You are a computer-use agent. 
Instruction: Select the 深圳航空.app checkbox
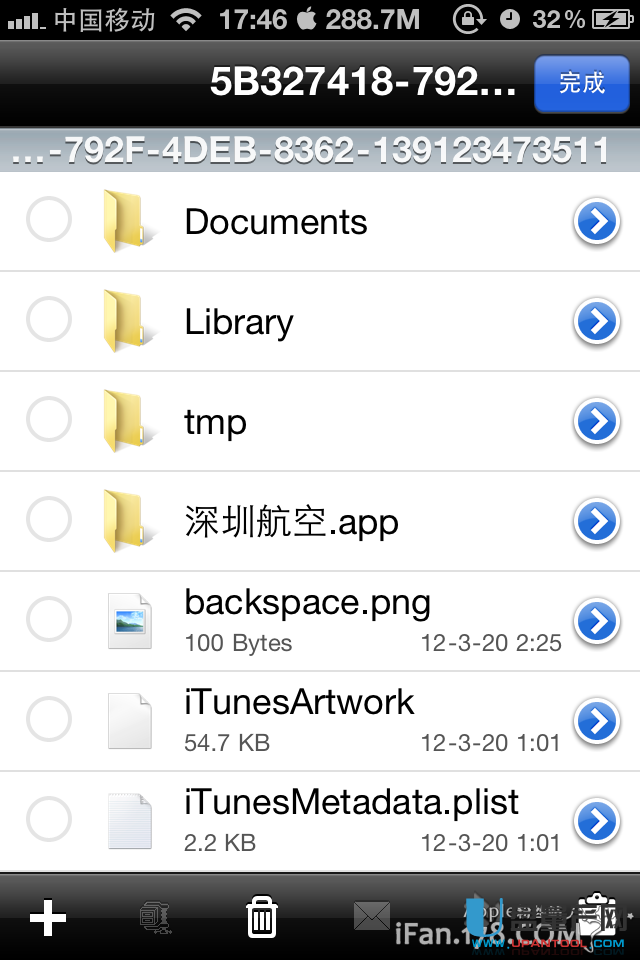pos(48,520)
